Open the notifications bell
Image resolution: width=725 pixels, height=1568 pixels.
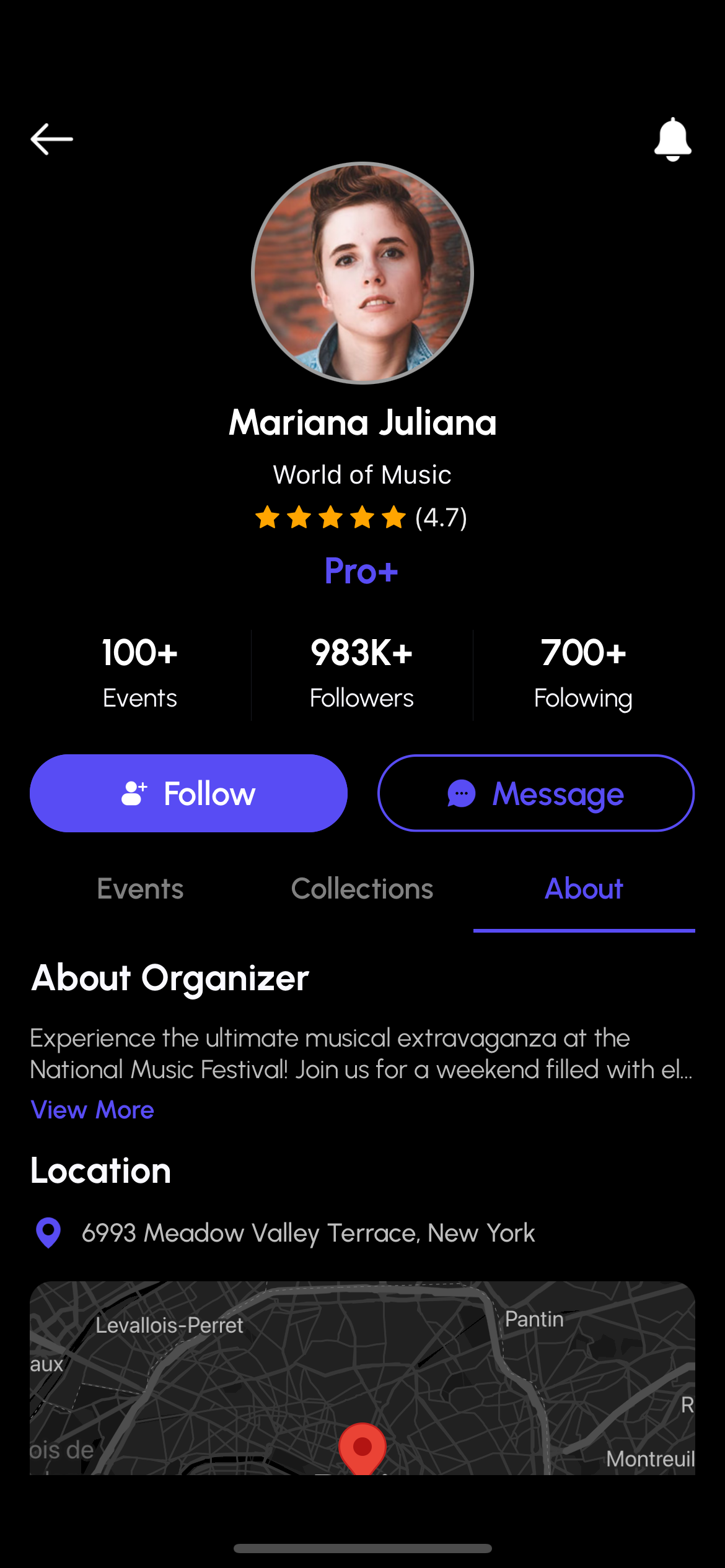click(x=672, y=139)
